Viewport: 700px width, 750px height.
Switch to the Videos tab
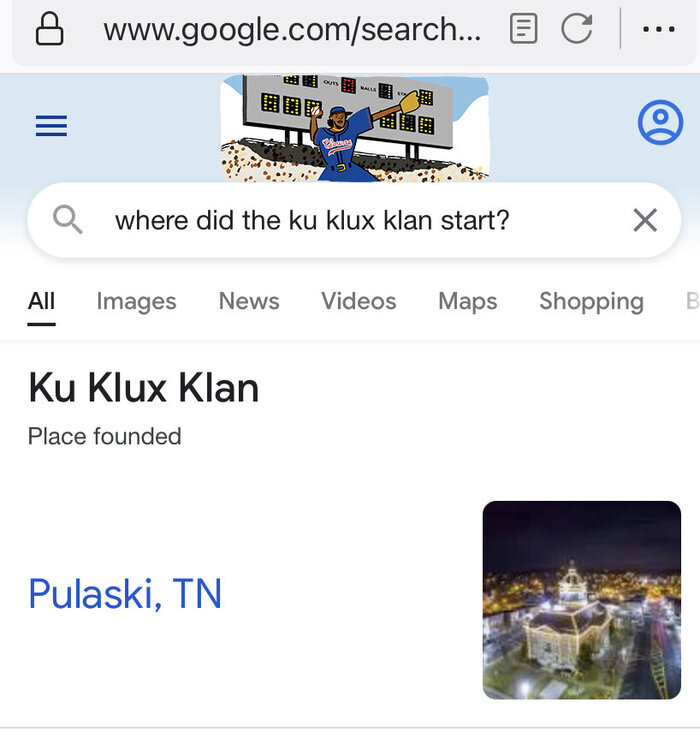pyautogui.click(x=358, y=301)
